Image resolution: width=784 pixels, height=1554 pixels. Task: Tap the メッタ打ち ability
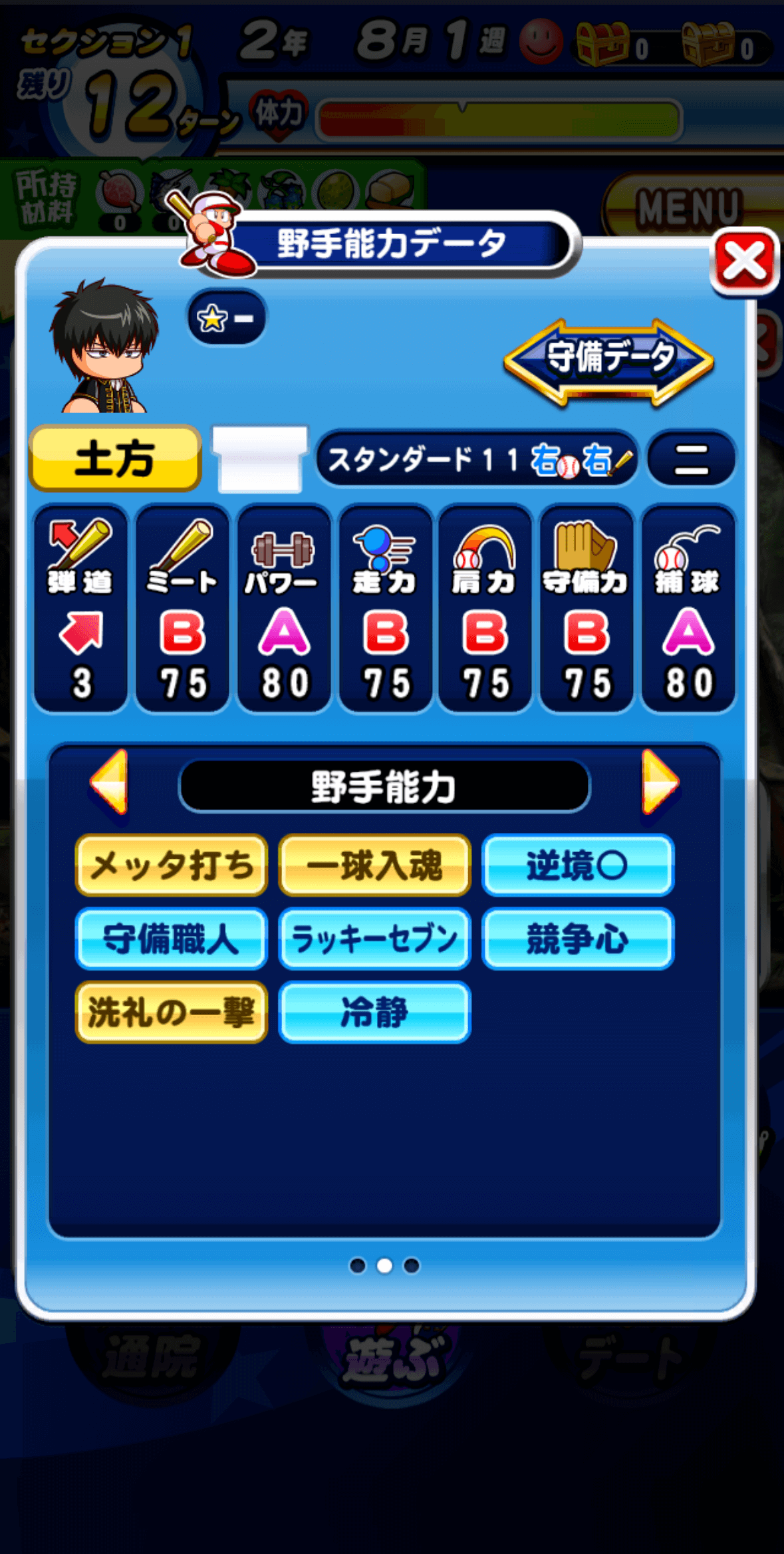point(172,865)
